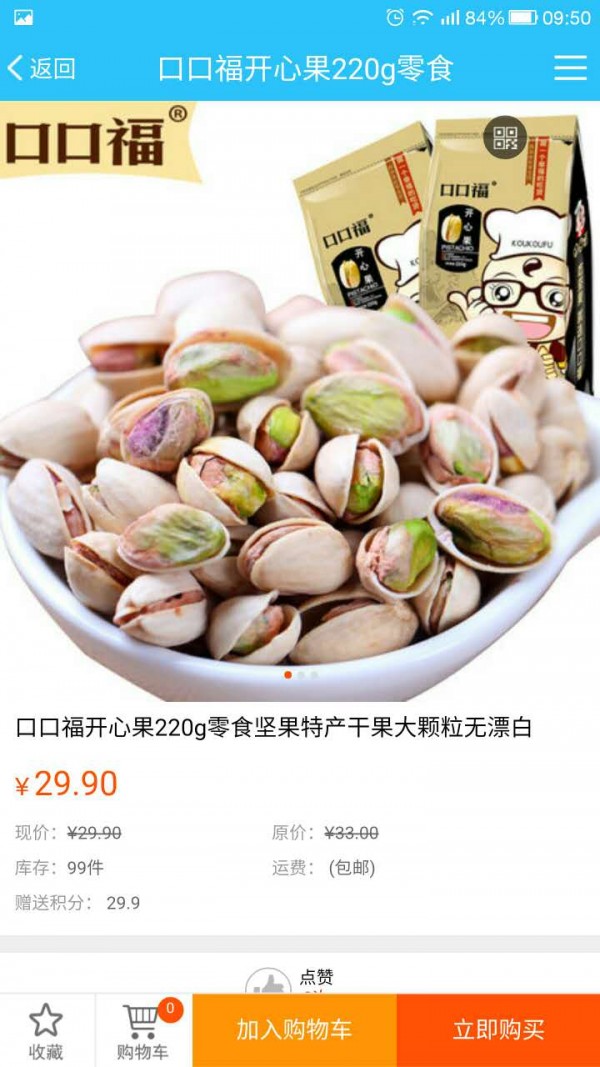This screenshot has width=600, height=1067.
Task: Go back using 返回 arrow
Action: tap(40, 68)
